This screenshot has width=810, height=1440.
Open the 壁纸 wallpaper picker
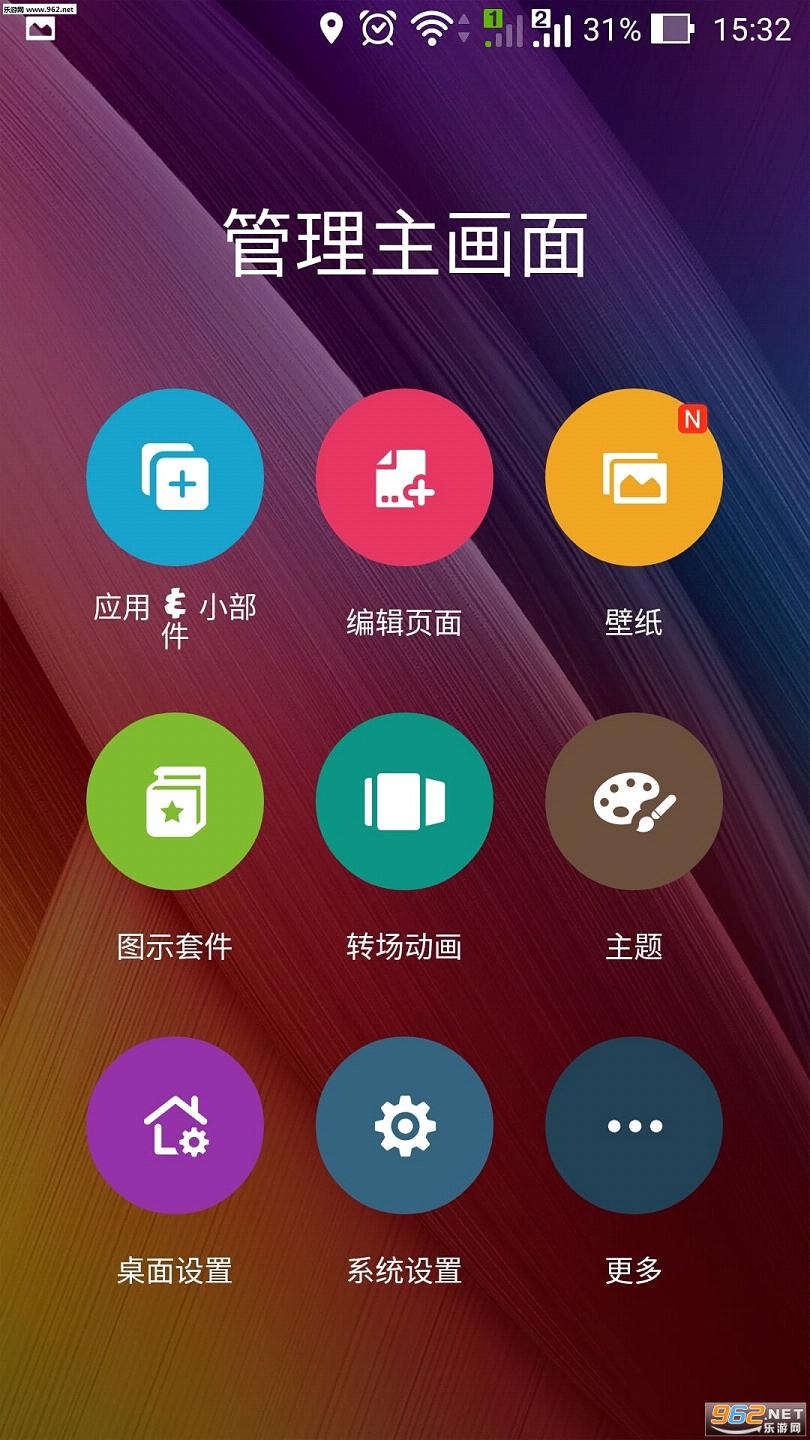[x=633, y=478]
